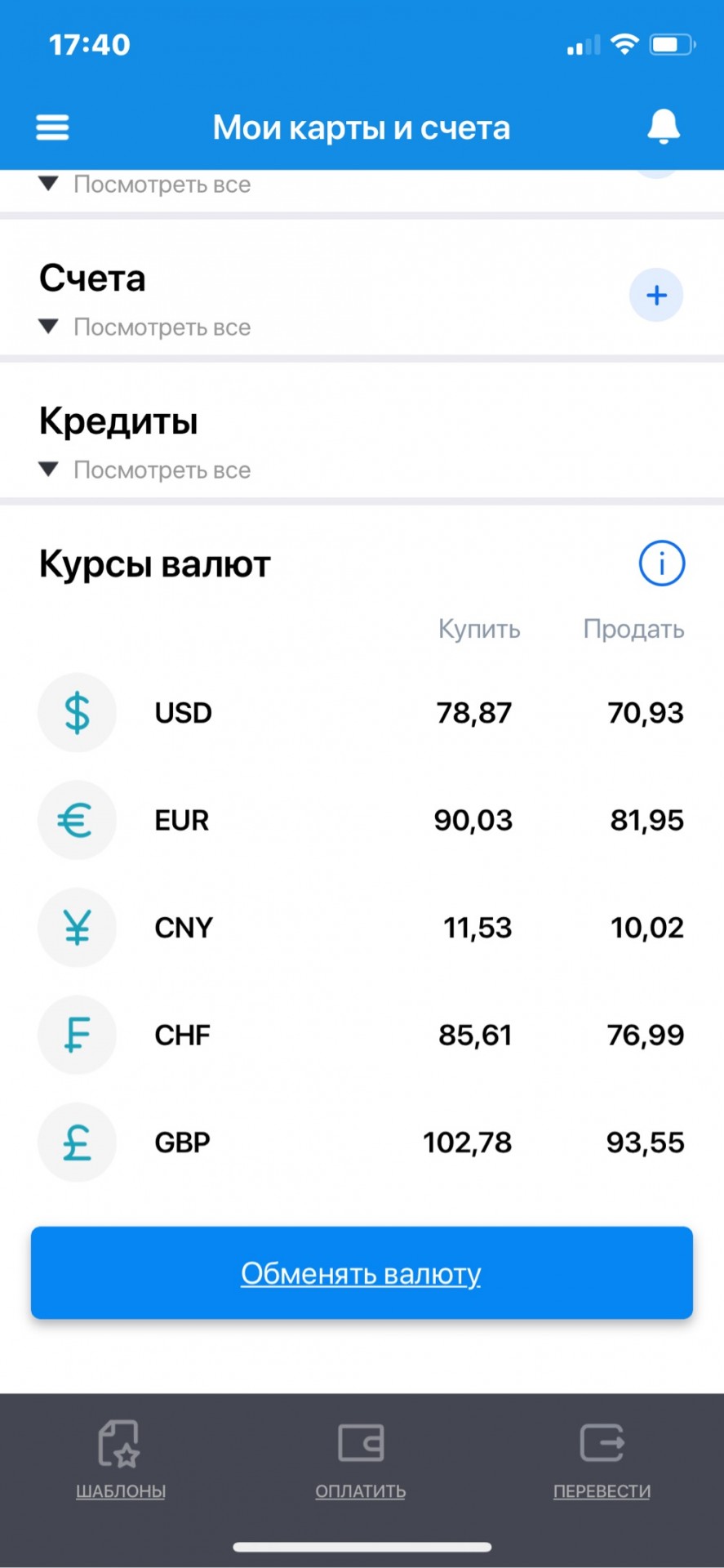
Task: Open the notifications bell
Action: click(x=663, y=127)
